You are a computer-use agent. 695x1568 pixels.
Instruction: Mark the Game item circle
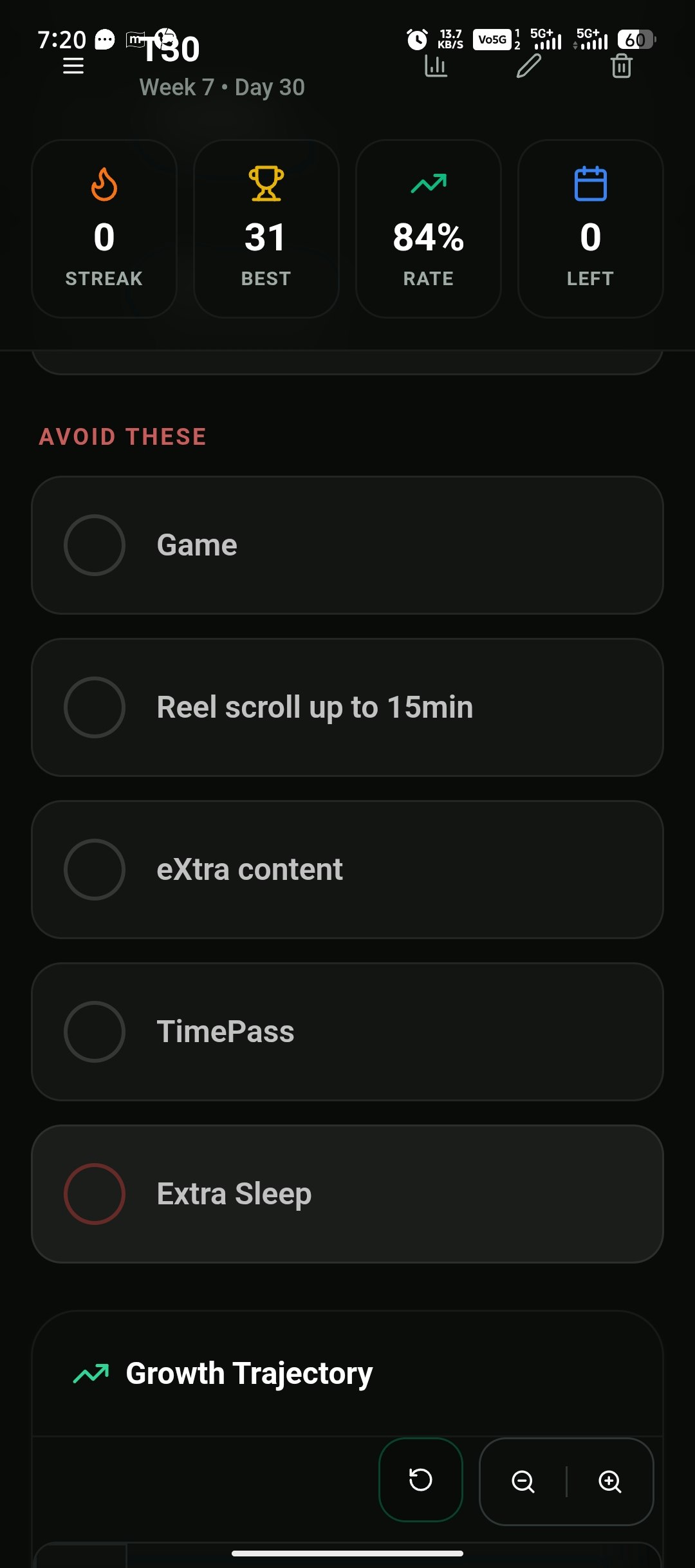pyautogui.click(x=95, y=545)
